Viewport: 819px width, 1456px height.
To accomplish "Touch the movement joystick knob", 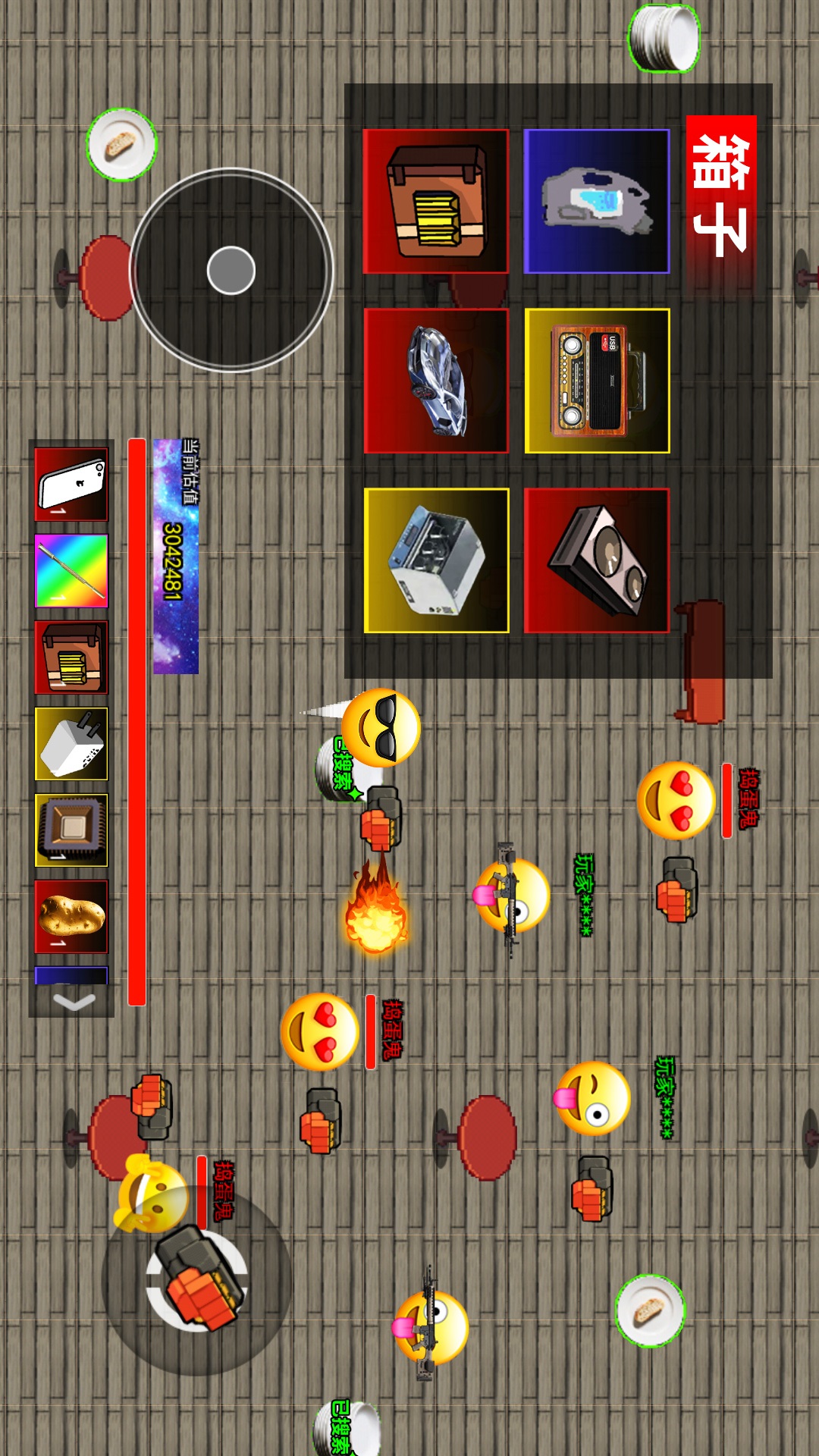I will coord(231,270).
